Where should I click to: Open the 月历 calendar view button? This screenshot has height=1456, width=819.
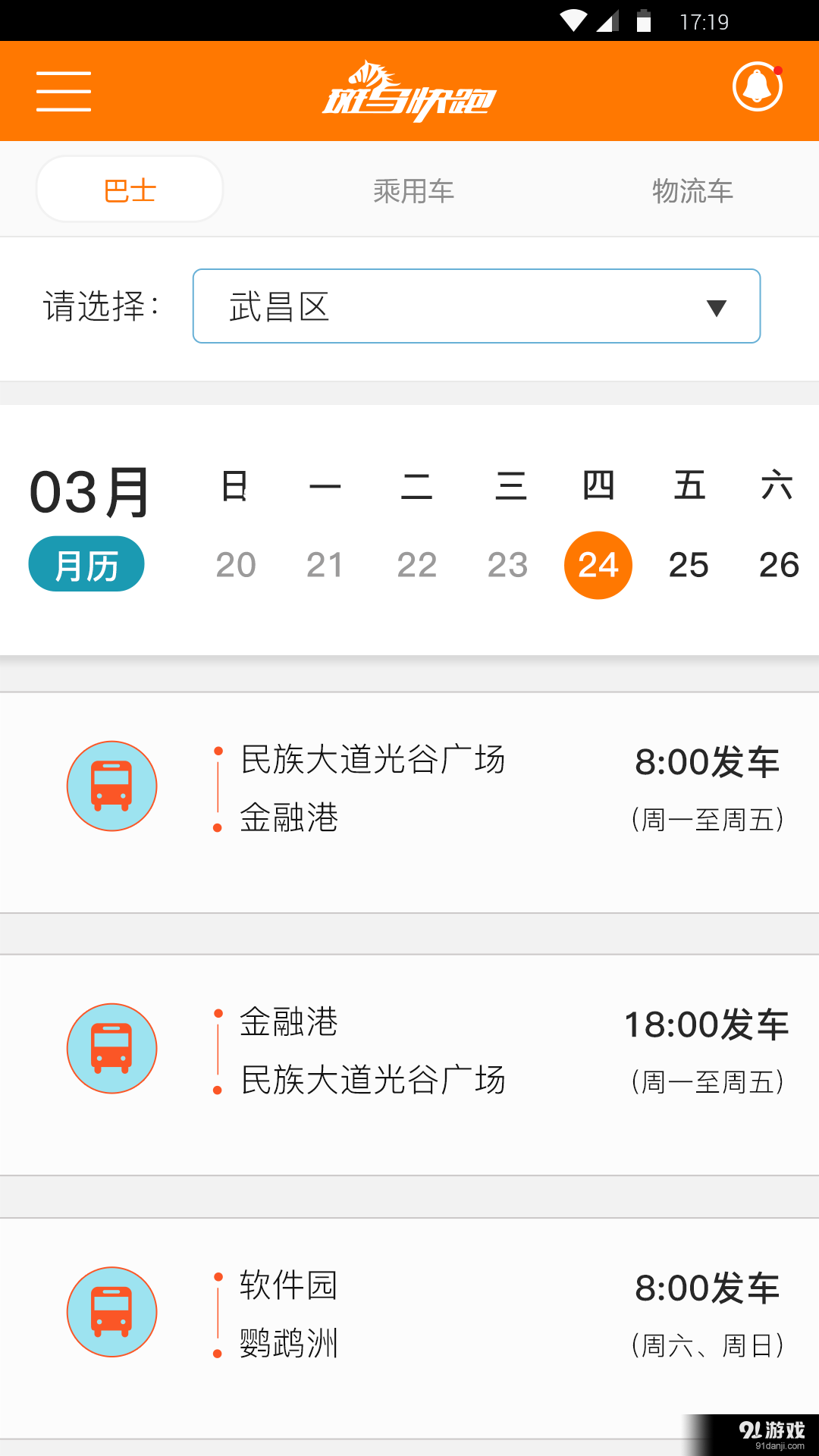tap(86, 563)
